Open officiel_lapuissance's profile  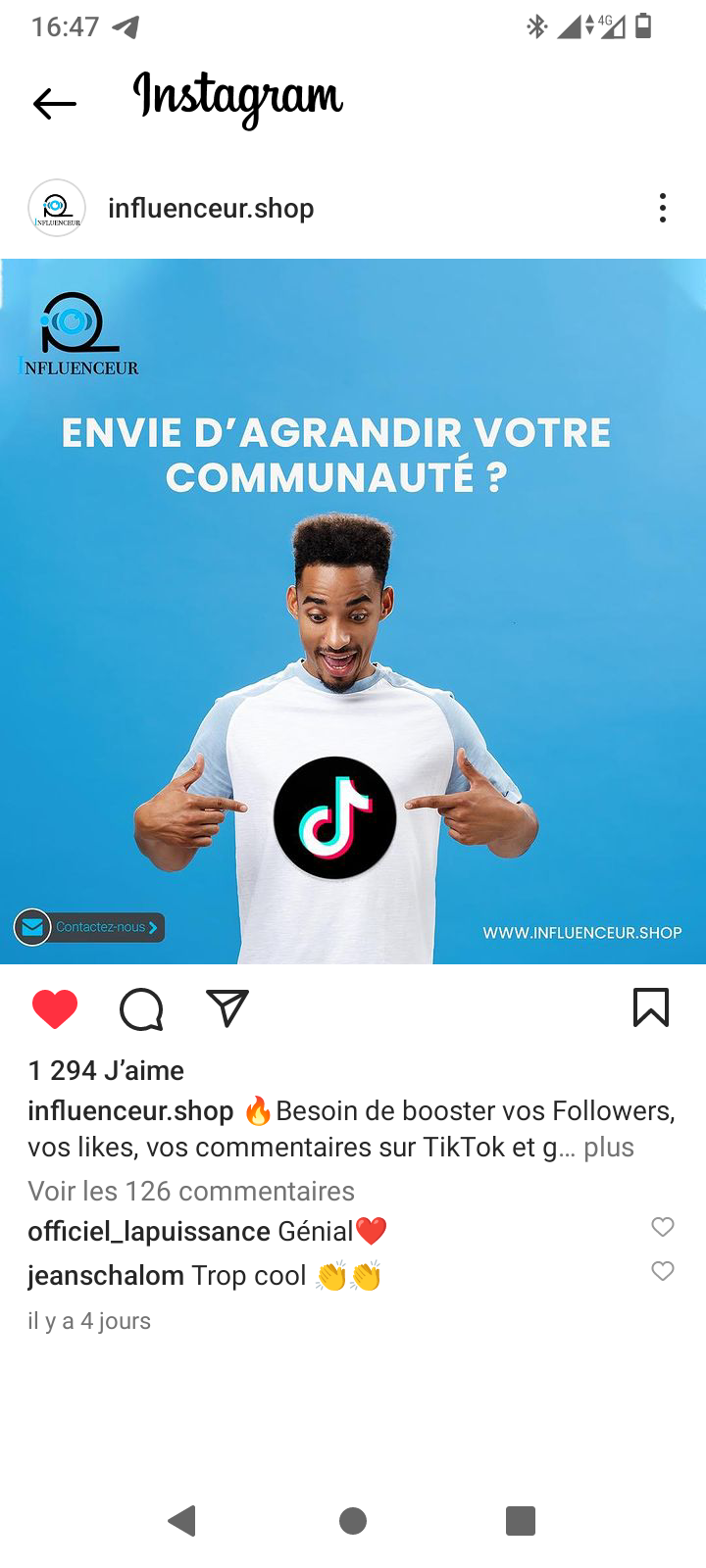[x=149, y=1231]
